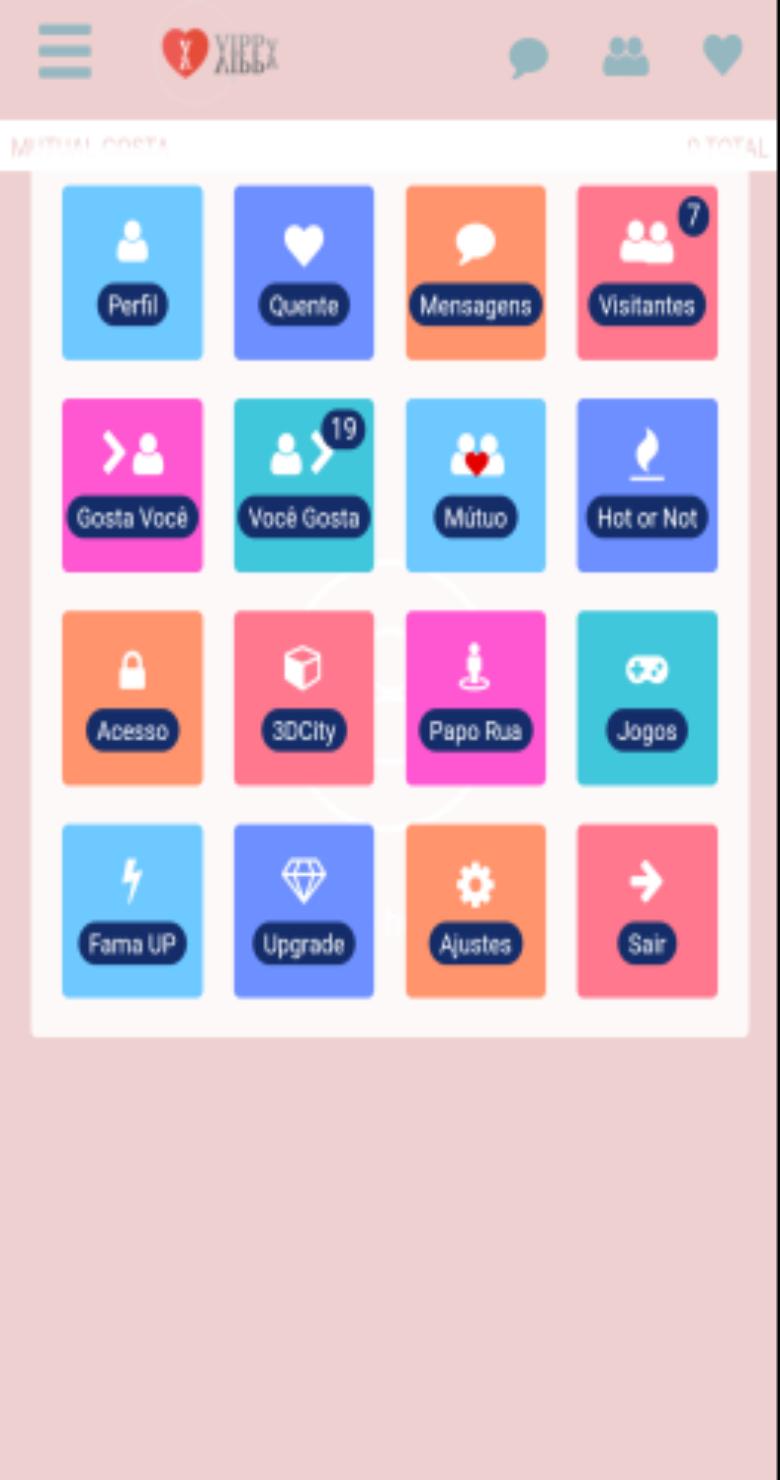Select Fama UP

(x=132, y=911)
